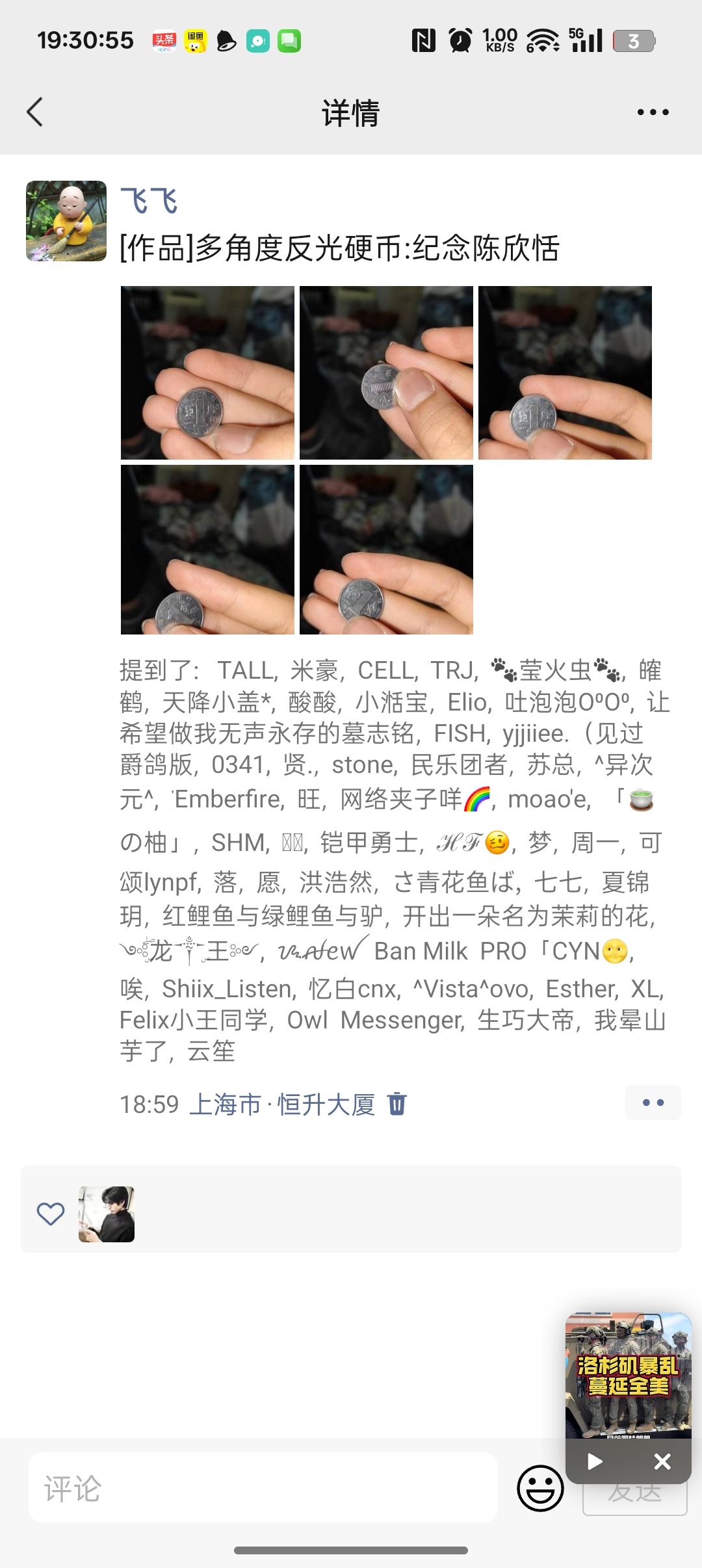View the fourth coin photo

click(207, 549)
